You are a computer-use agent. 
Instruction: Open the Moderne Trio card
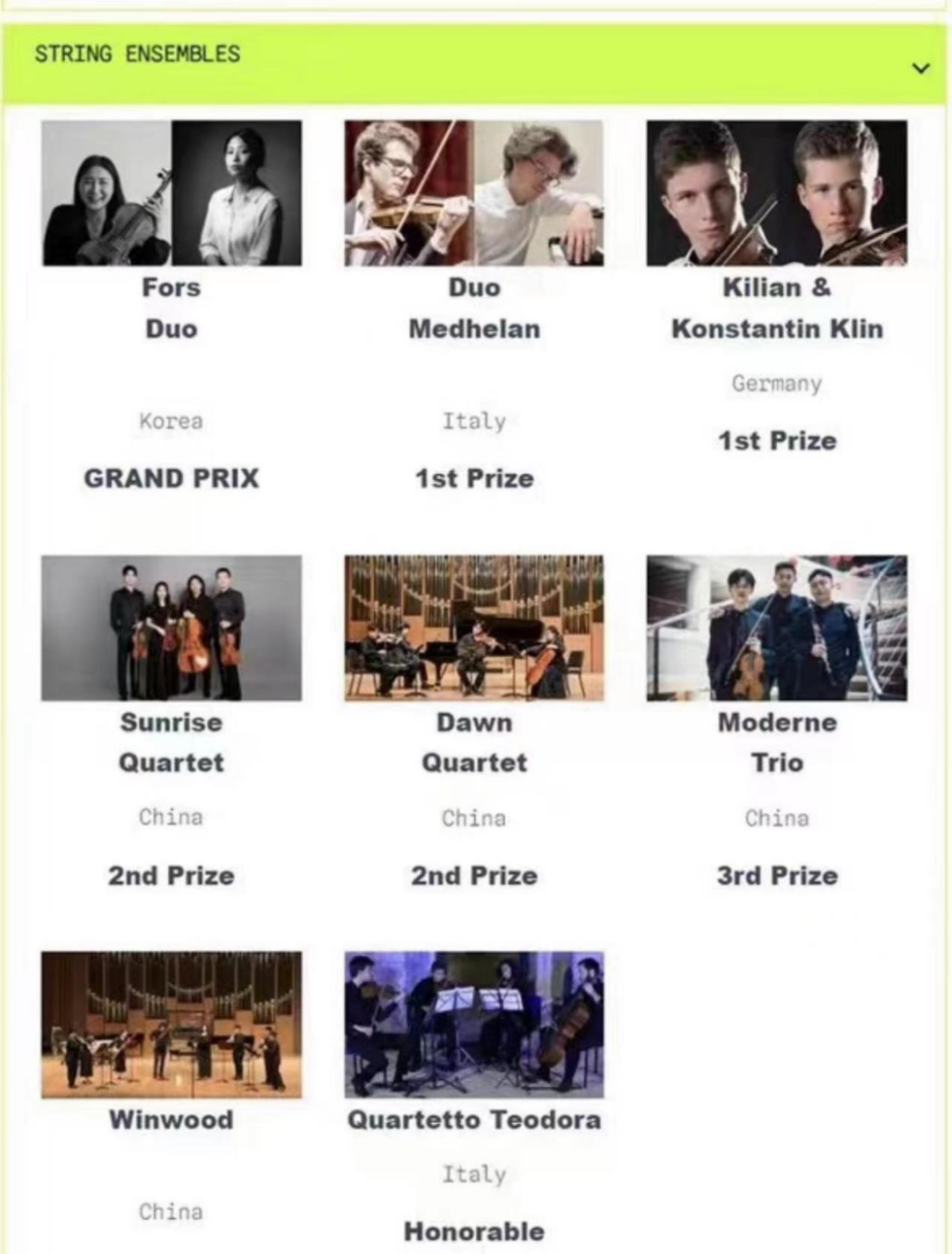coord(776,628)
